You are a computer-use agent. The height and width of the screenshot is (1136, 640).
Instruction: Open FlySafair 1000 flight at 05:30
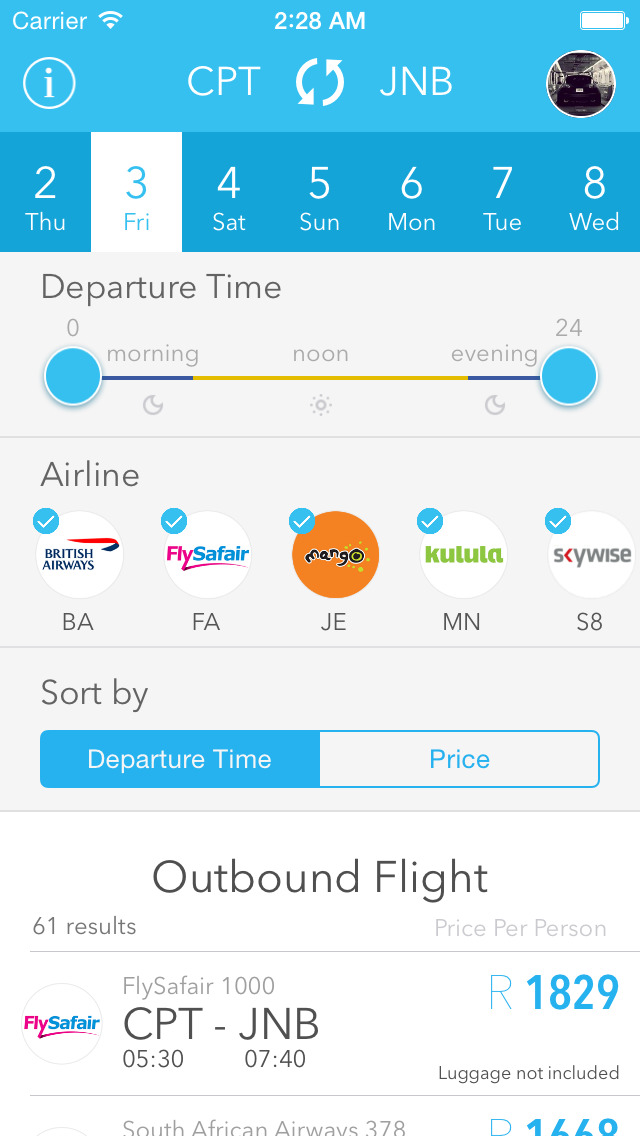(320, 1024)
